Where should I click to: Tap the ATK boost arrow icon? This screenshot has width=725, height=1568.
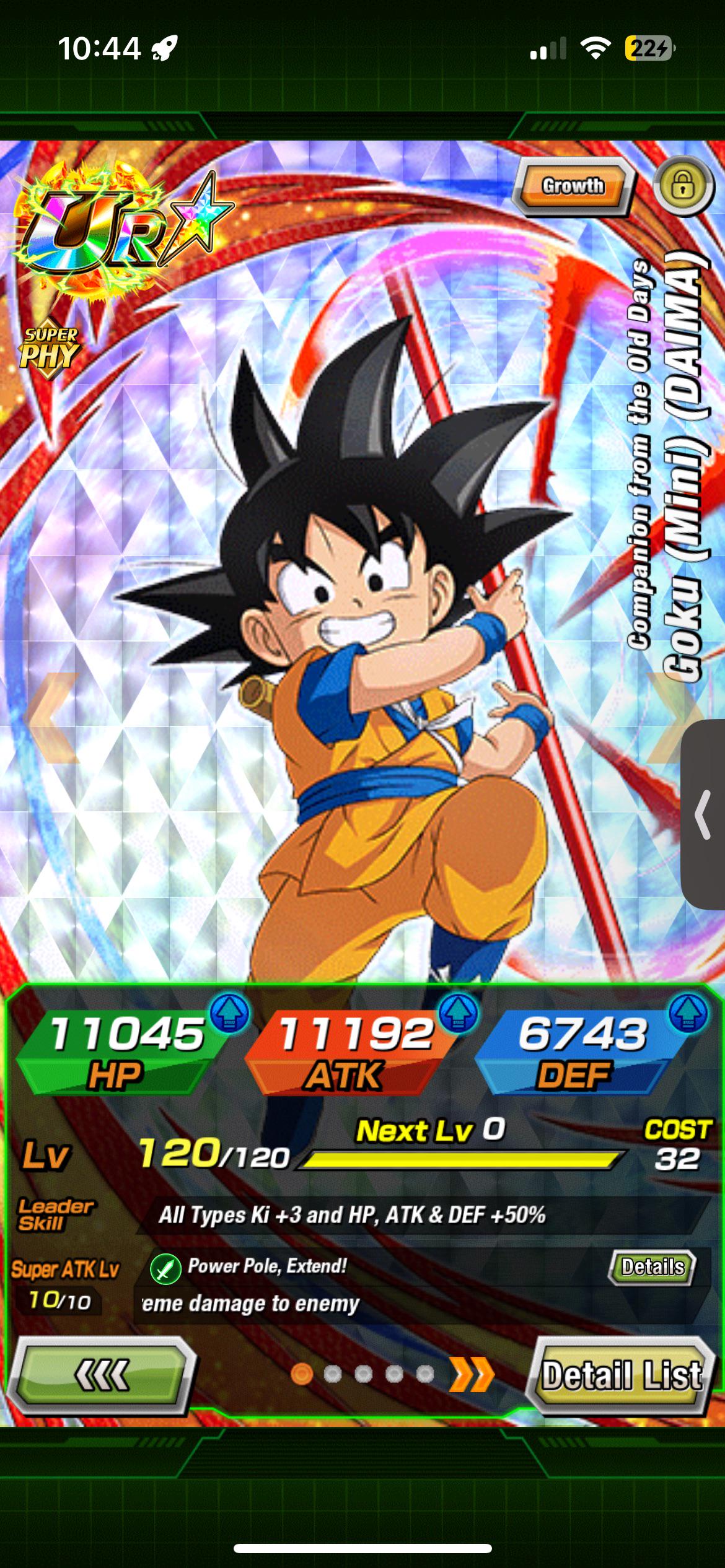pos(458,1013)
